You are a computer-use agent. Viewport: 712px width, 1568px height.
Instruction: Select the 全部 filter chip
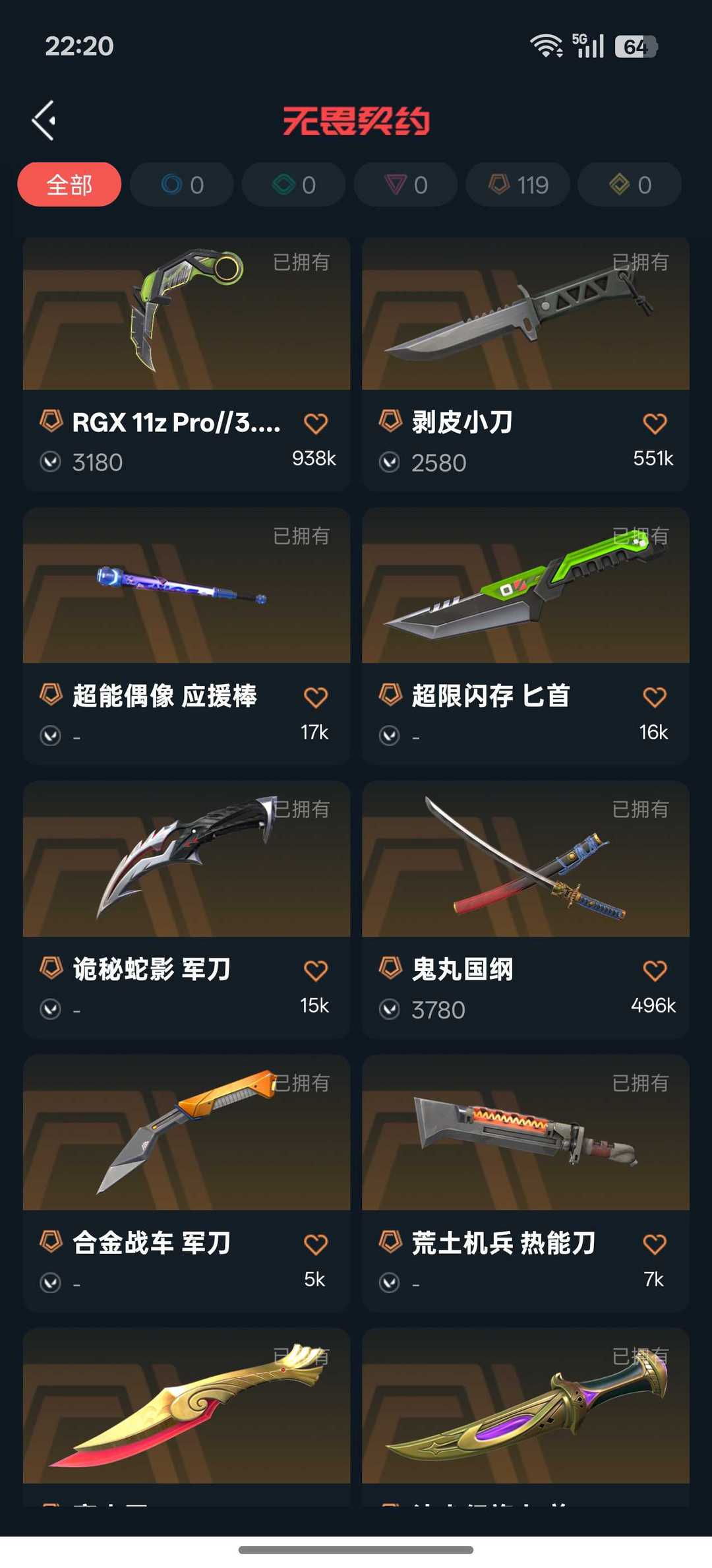(x=69, y=185)
